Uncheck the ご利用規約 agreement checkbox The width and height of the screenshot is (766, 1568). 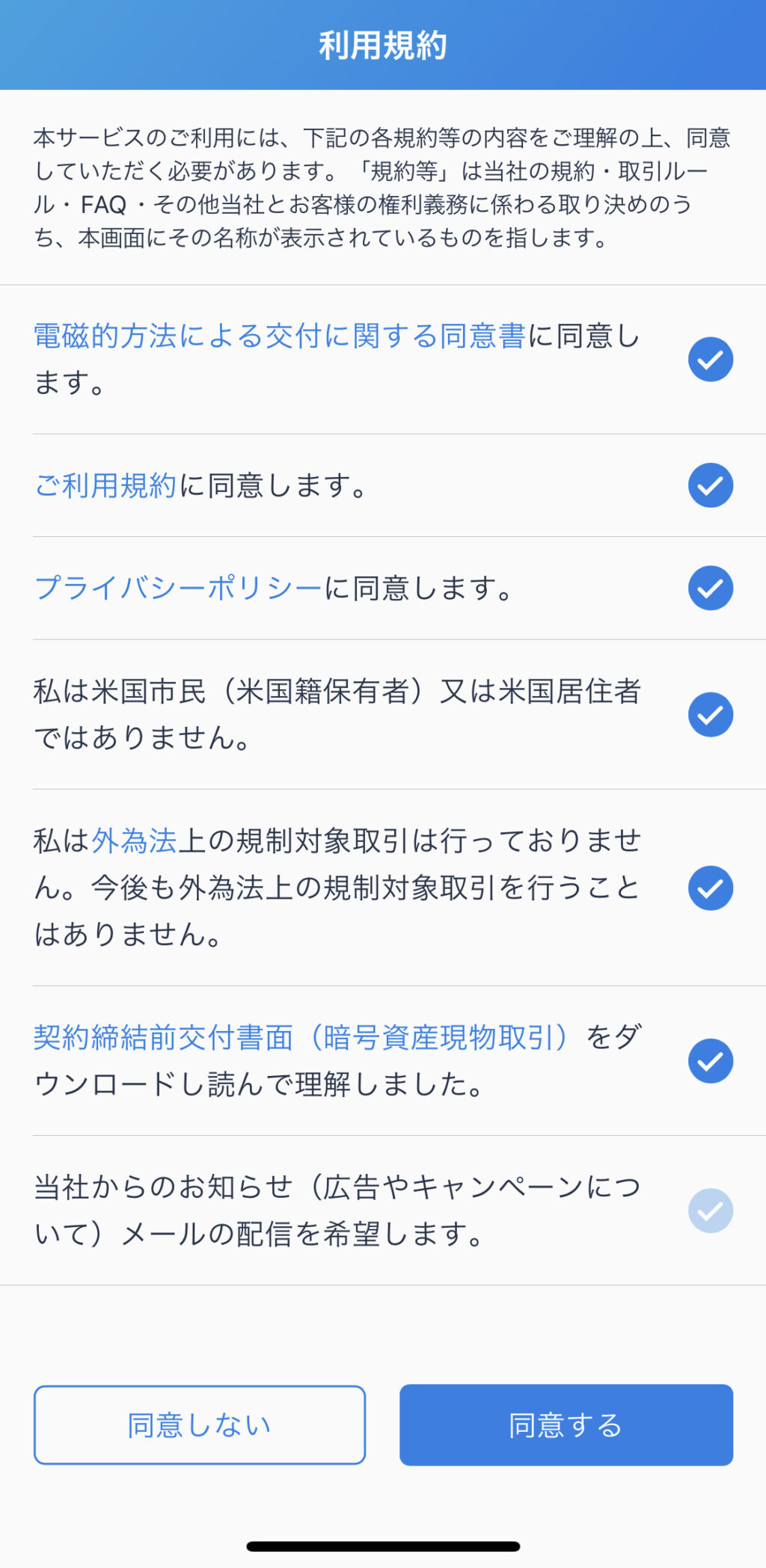click(x=711, y=485)
